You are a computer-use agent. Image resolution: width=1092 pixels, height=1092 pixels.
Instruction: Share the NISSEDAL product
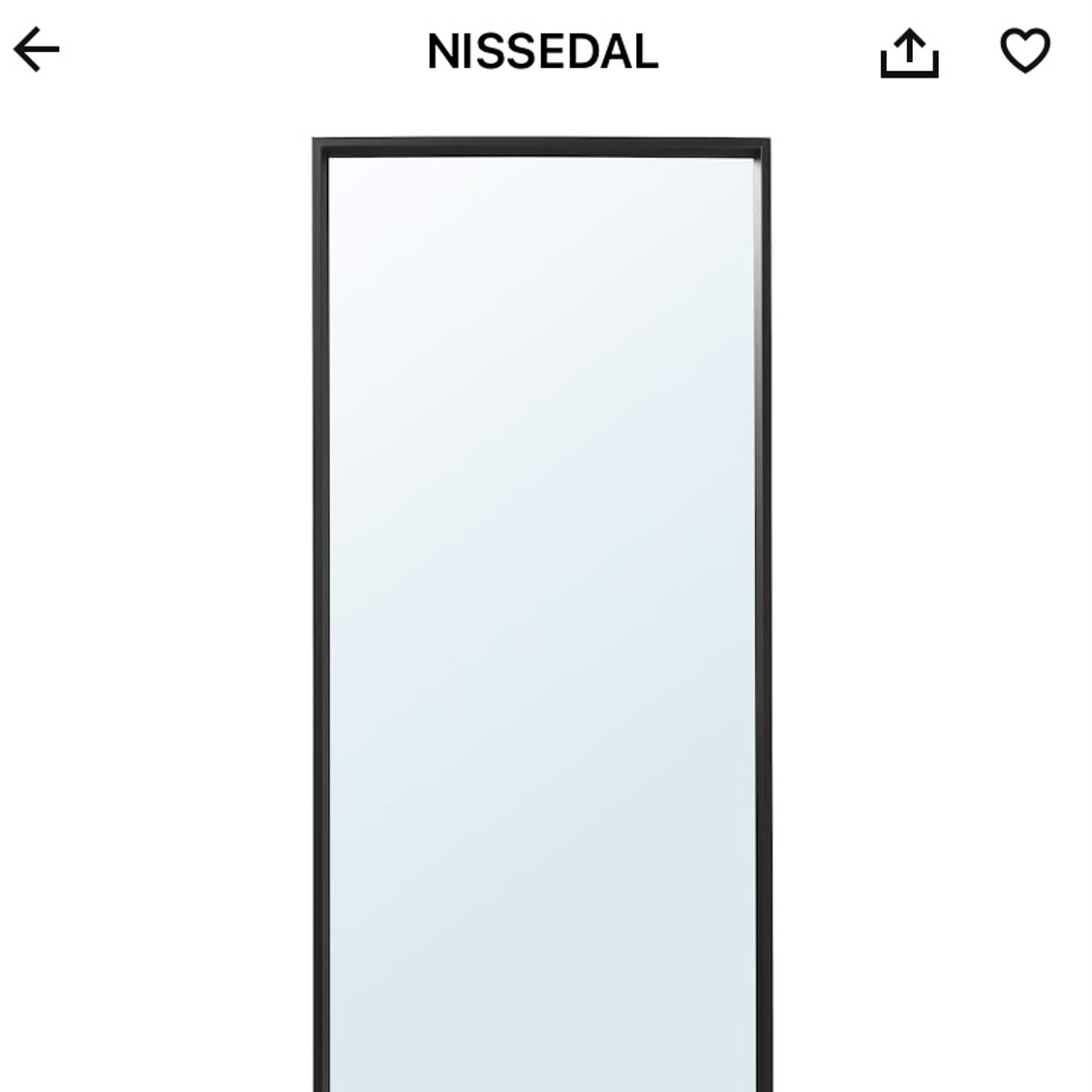coord(909,52)
